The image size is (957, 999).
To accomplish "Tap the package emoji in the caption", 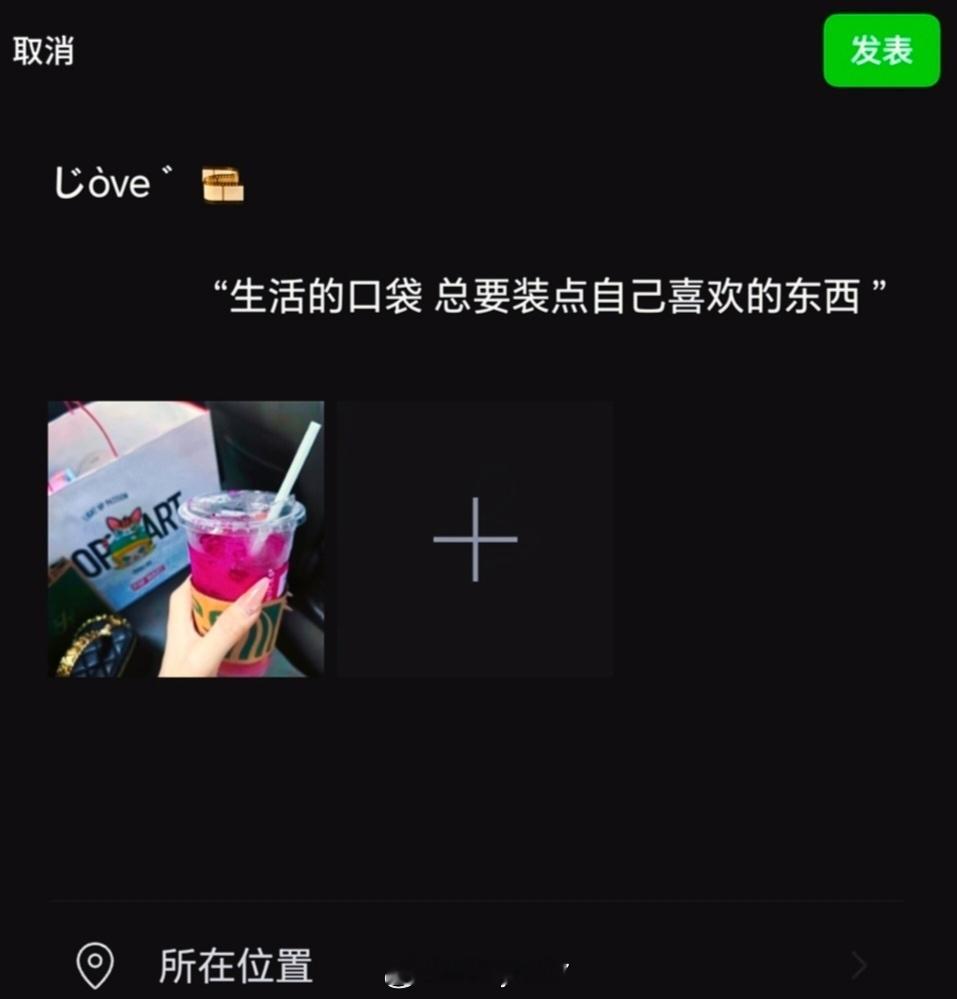I will coord(222,183).
